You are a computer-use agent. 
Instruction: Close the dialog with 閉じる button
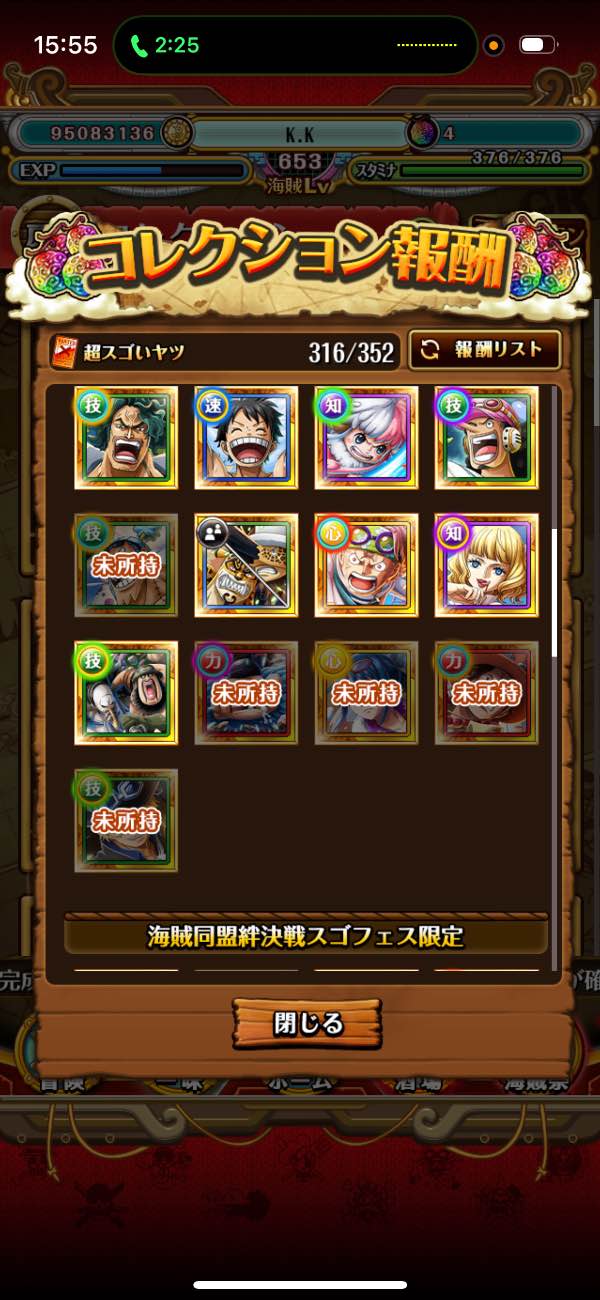tap(308, 1024)
